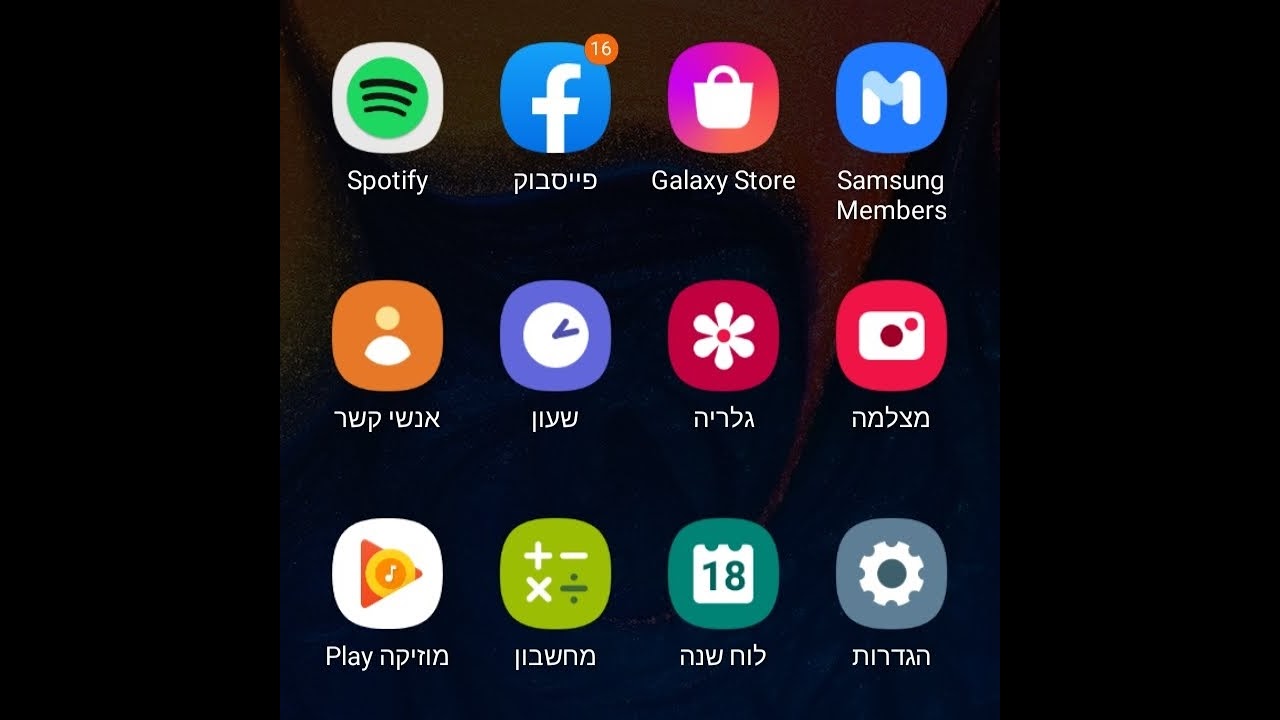1280x720 pixels.
Task: Open the Calendar (לוח שנה)
Action: (723, 574)
